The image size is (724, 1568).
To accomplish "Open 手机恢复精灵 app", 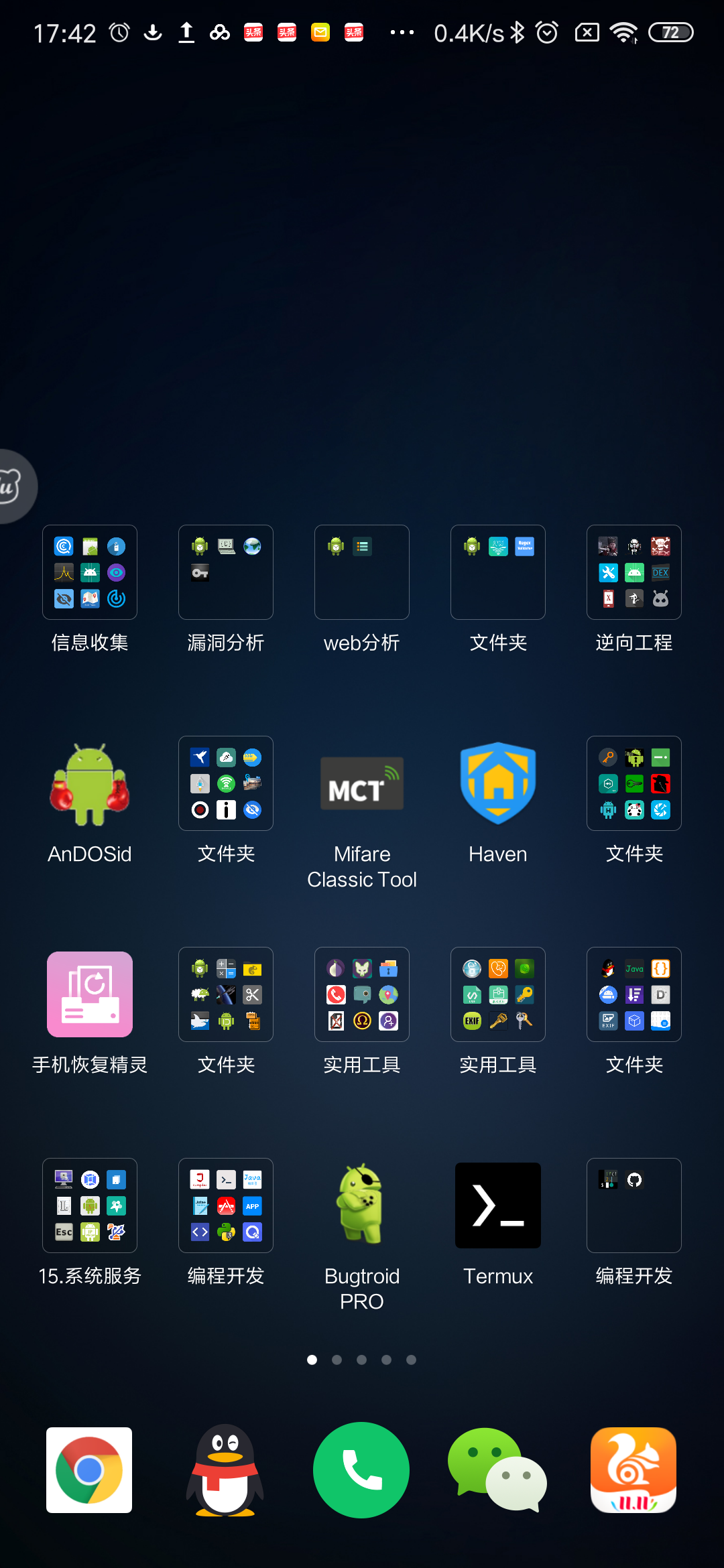I will pyautogui.click(x=90, y=994).
